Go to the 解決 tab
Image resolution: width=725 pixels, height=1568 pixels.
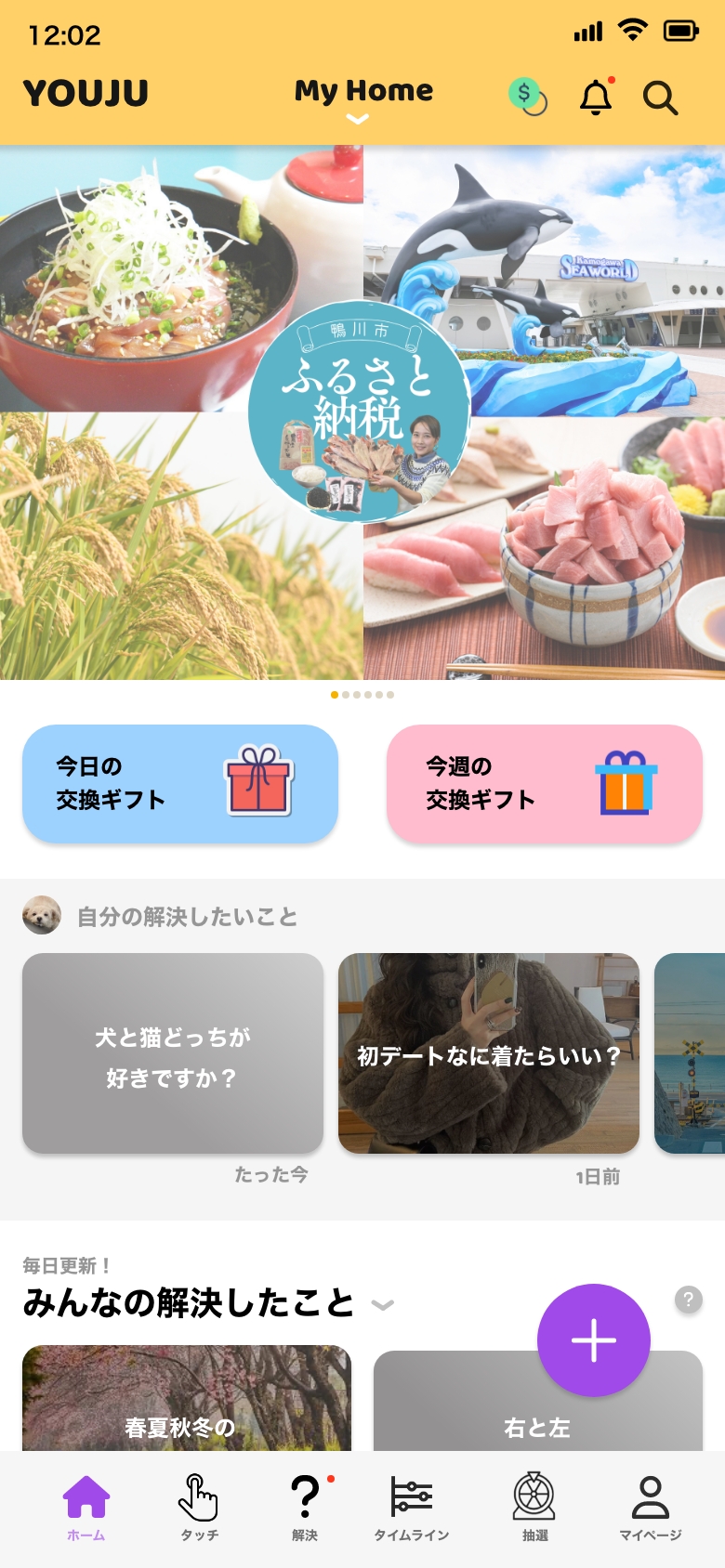point(305,1505)
